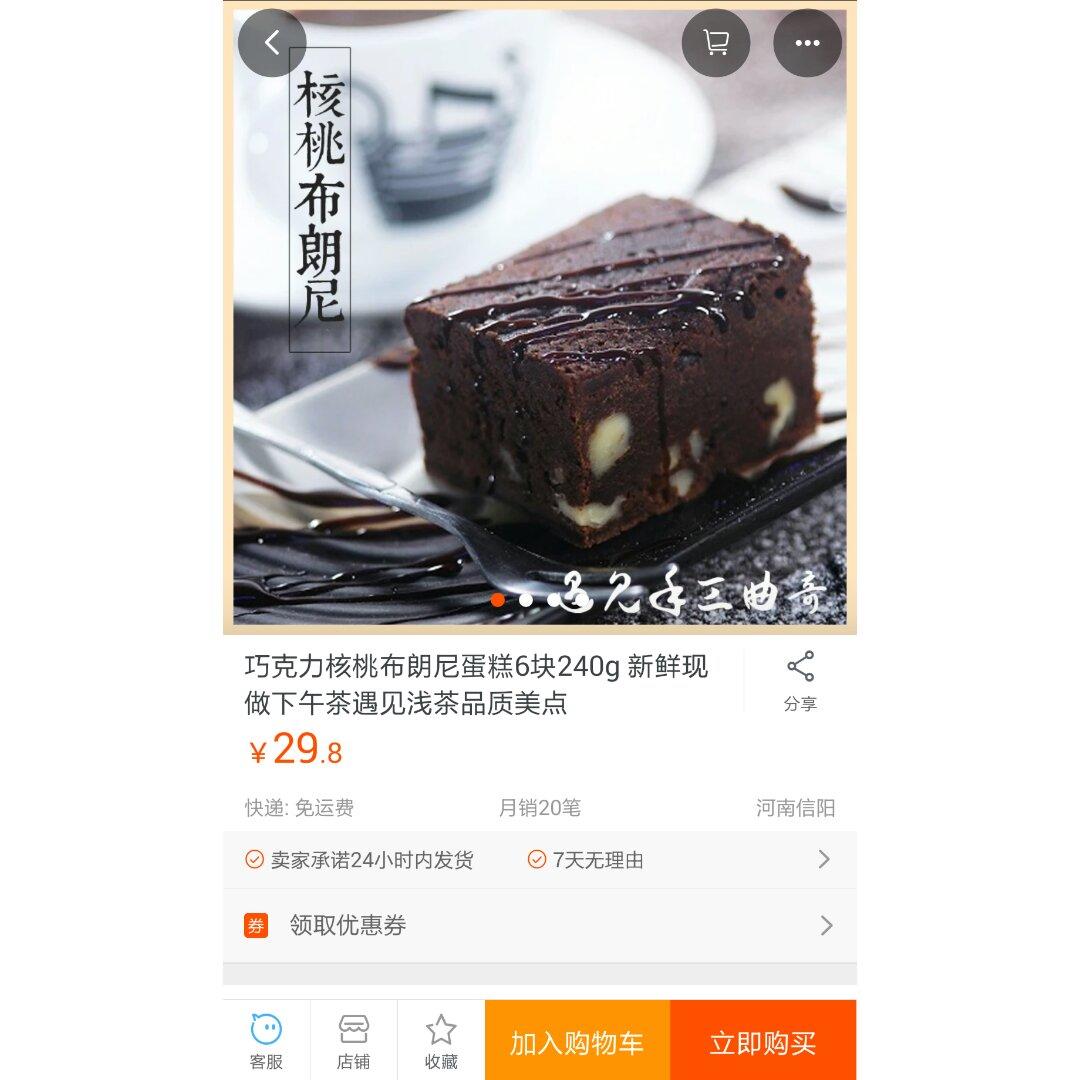Image resolution: width=1080 pixels, height=1080 pixels.
Task: Add product to favorites 收藏
Action: pyautogui.click(x=441, y=1040)
